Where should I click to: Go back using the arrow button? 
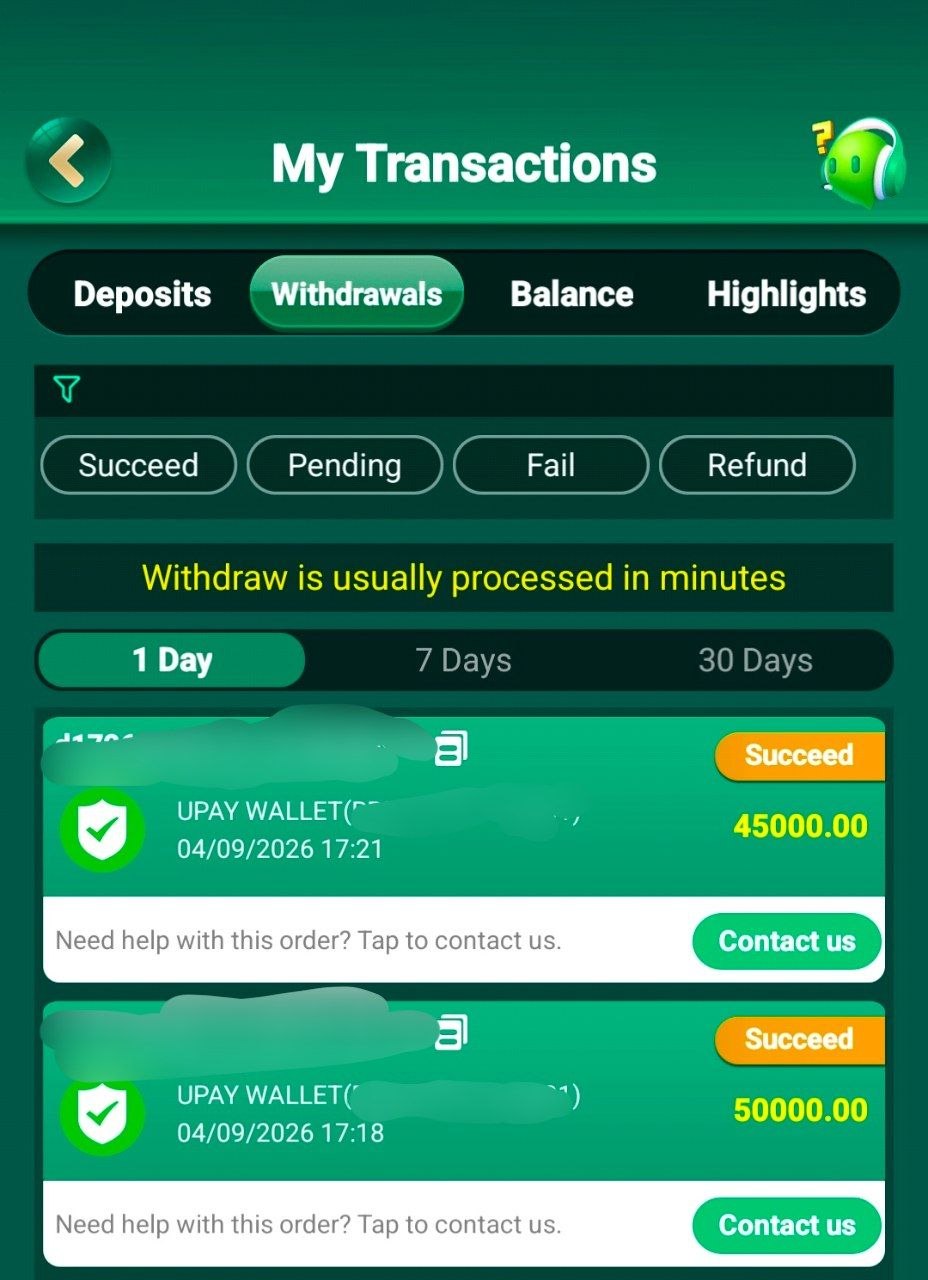tap(68, 161)
